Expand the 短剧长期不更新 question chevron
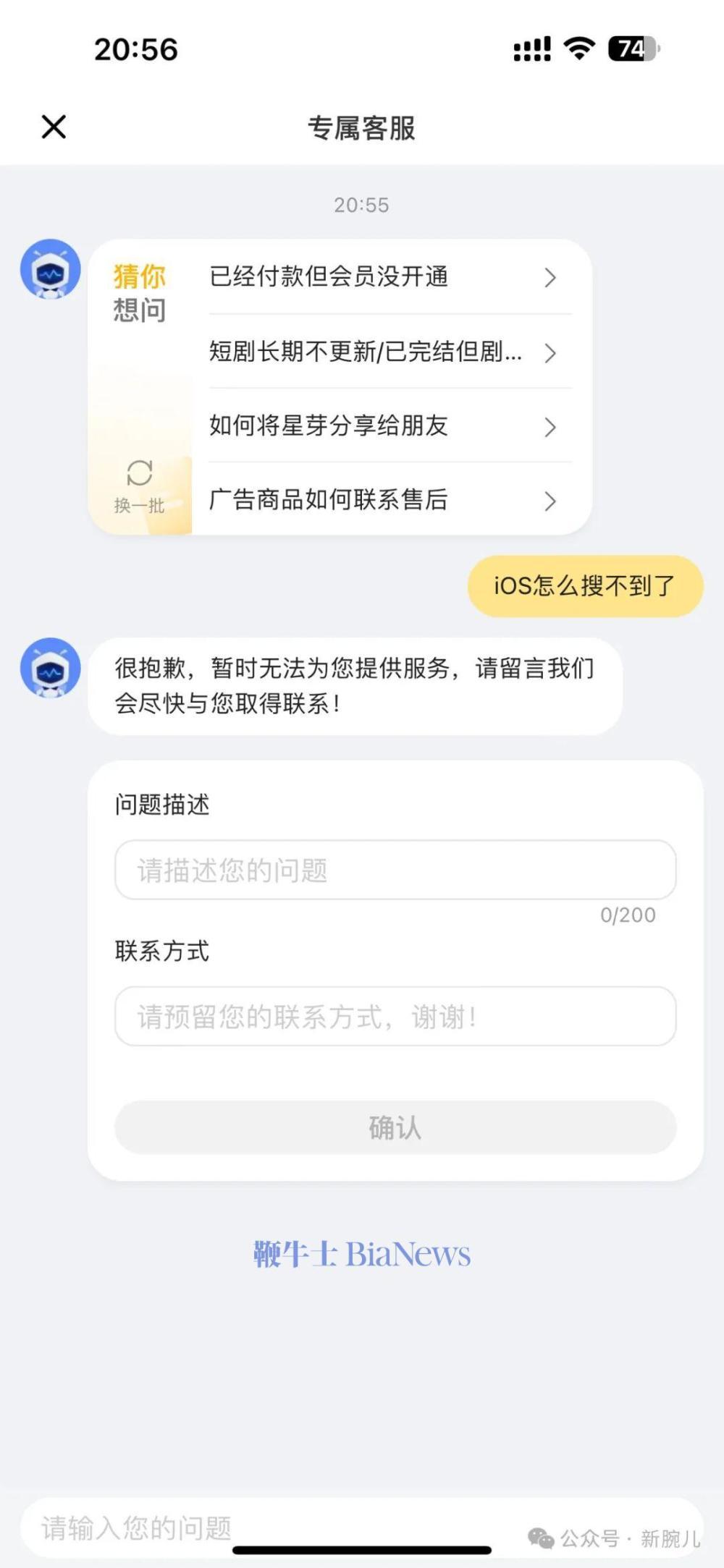The image size is (724, 1568). click(x=550, y=354)
